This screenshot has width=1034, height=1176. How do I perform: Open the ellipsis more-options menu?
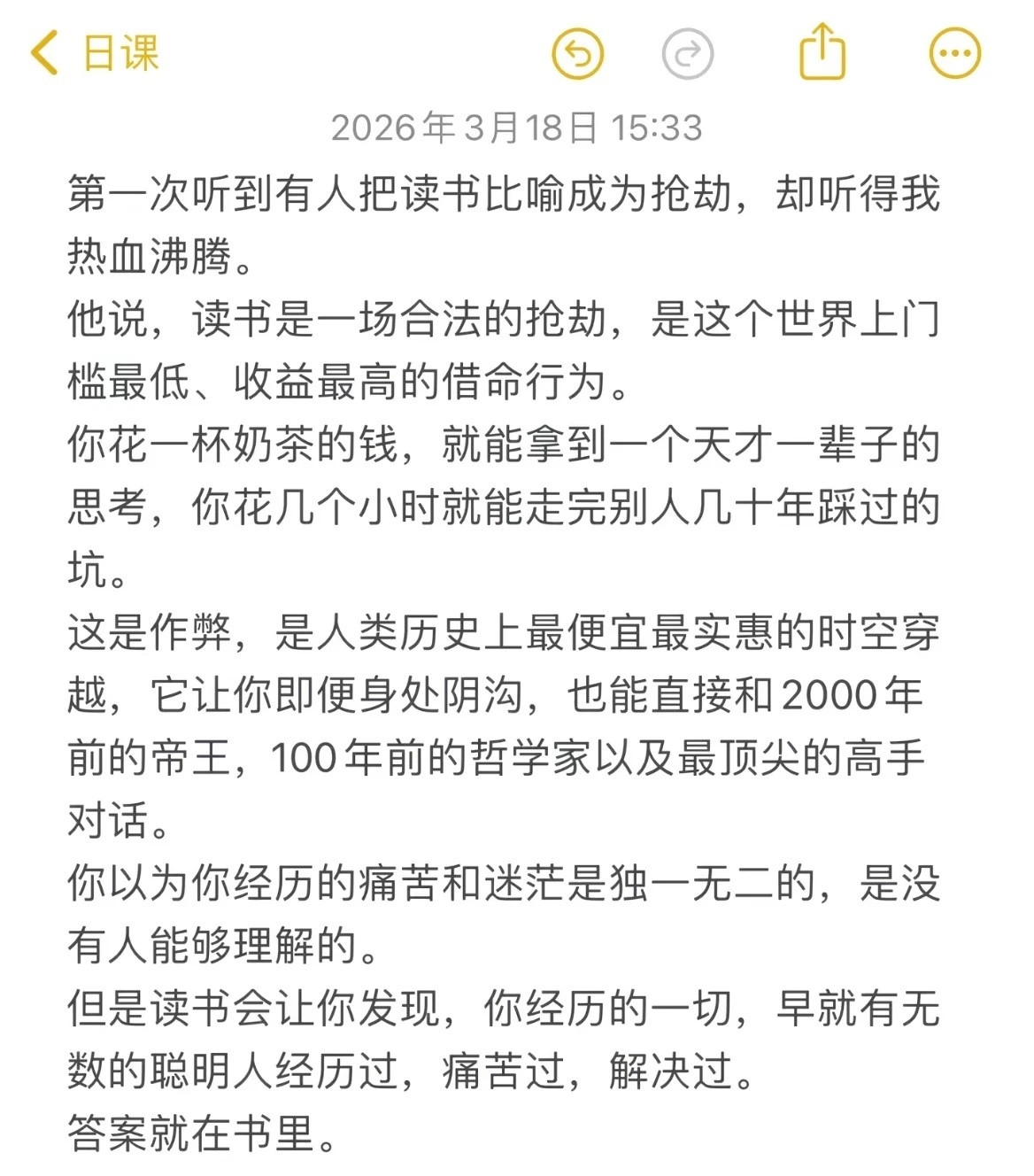[953, 53]
